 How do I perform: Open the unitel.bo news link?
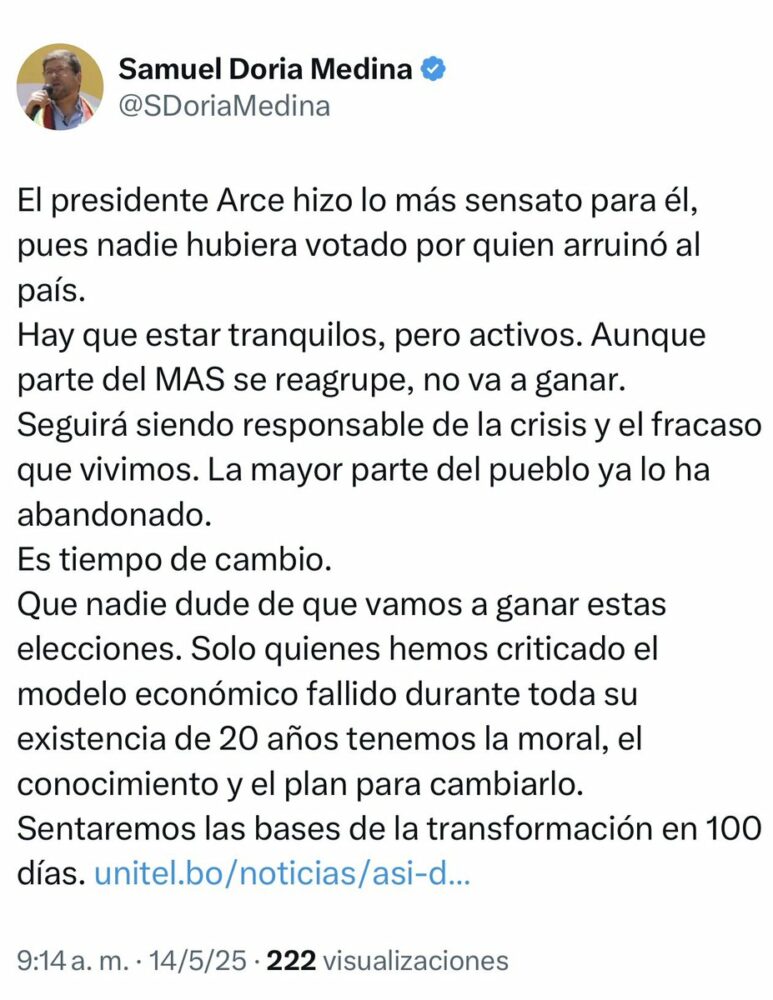(281, 873)
